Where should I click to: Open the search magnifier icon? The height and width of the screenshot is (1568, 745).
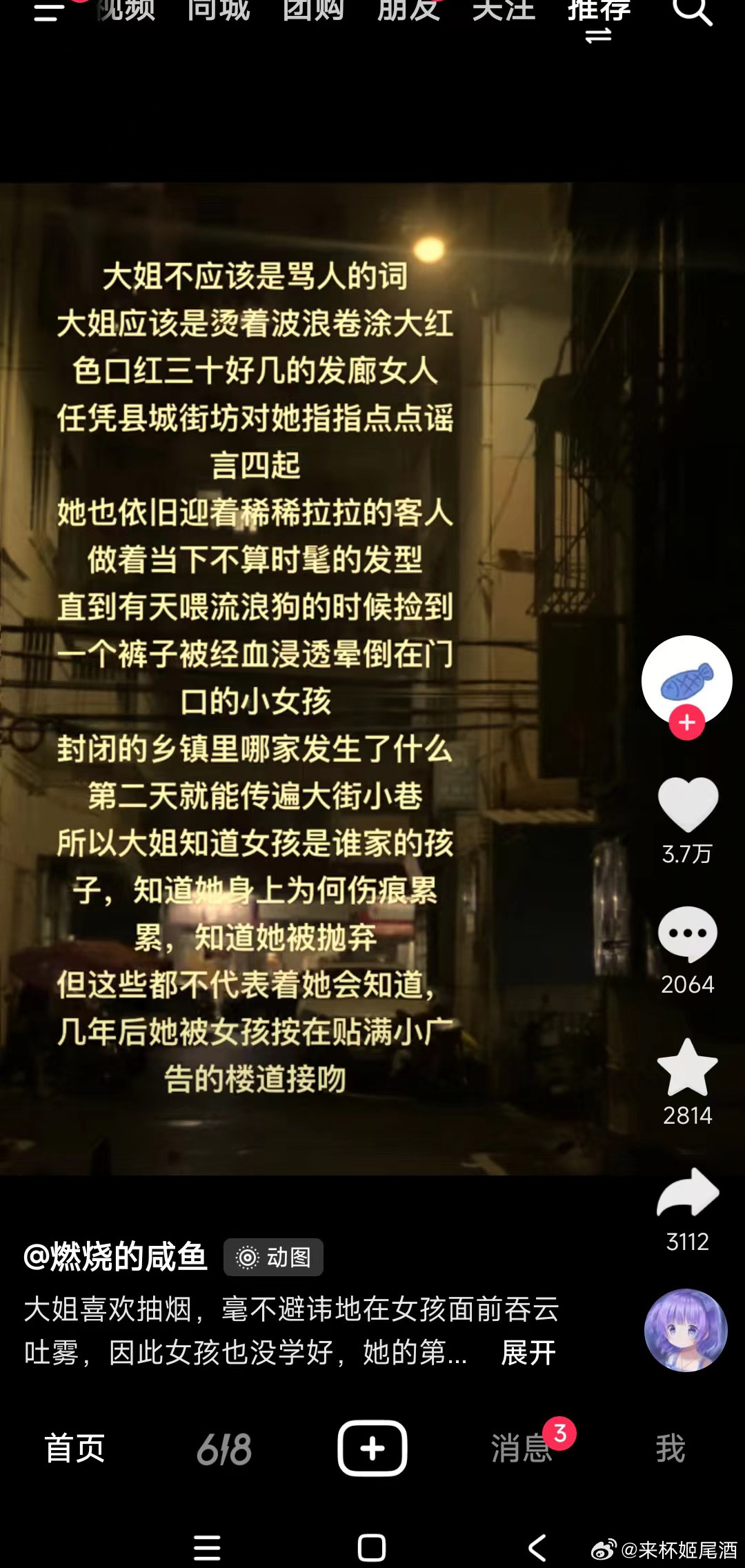692,11
